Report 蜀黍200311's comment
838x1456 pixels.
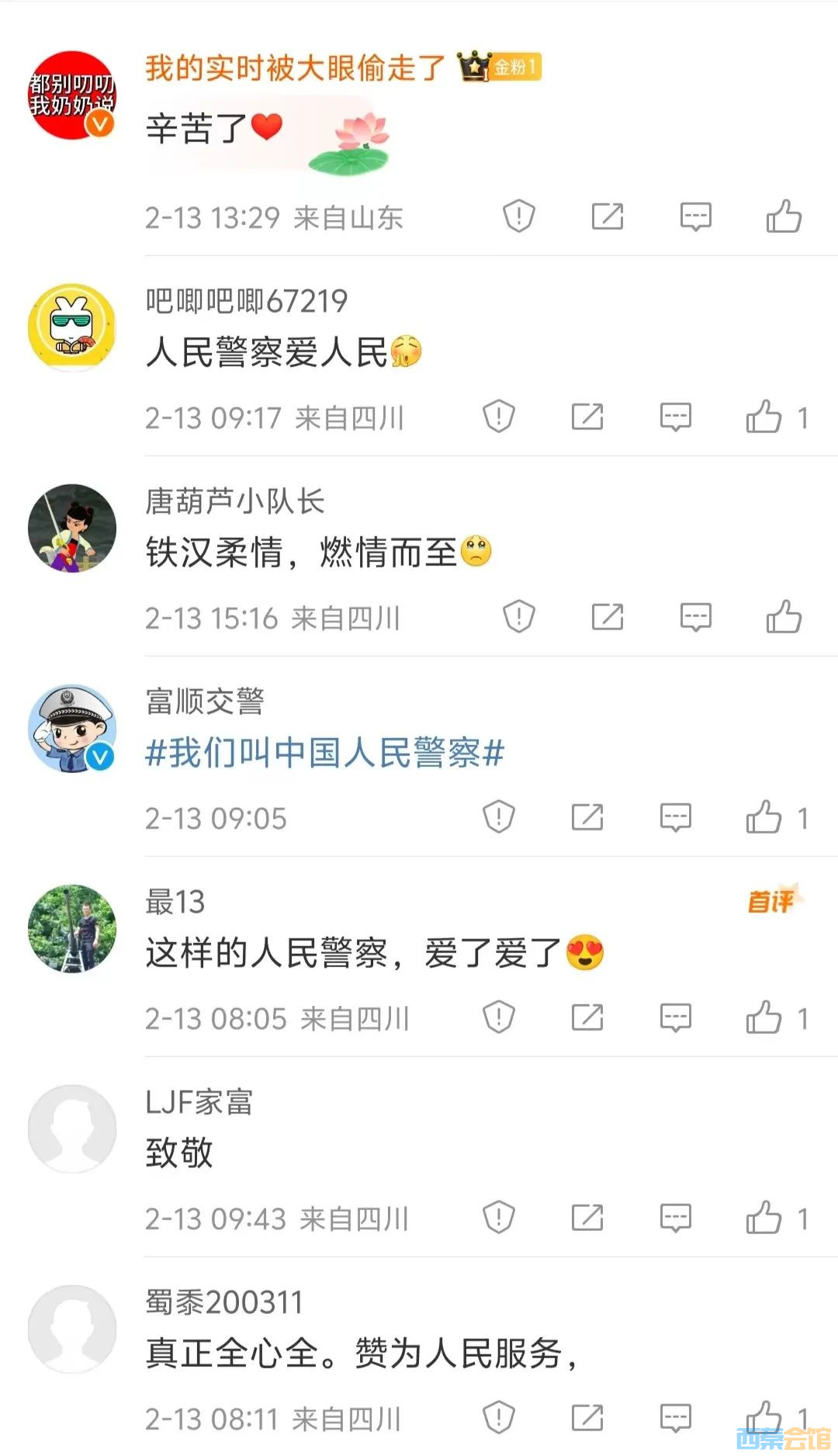(498, 1418)
